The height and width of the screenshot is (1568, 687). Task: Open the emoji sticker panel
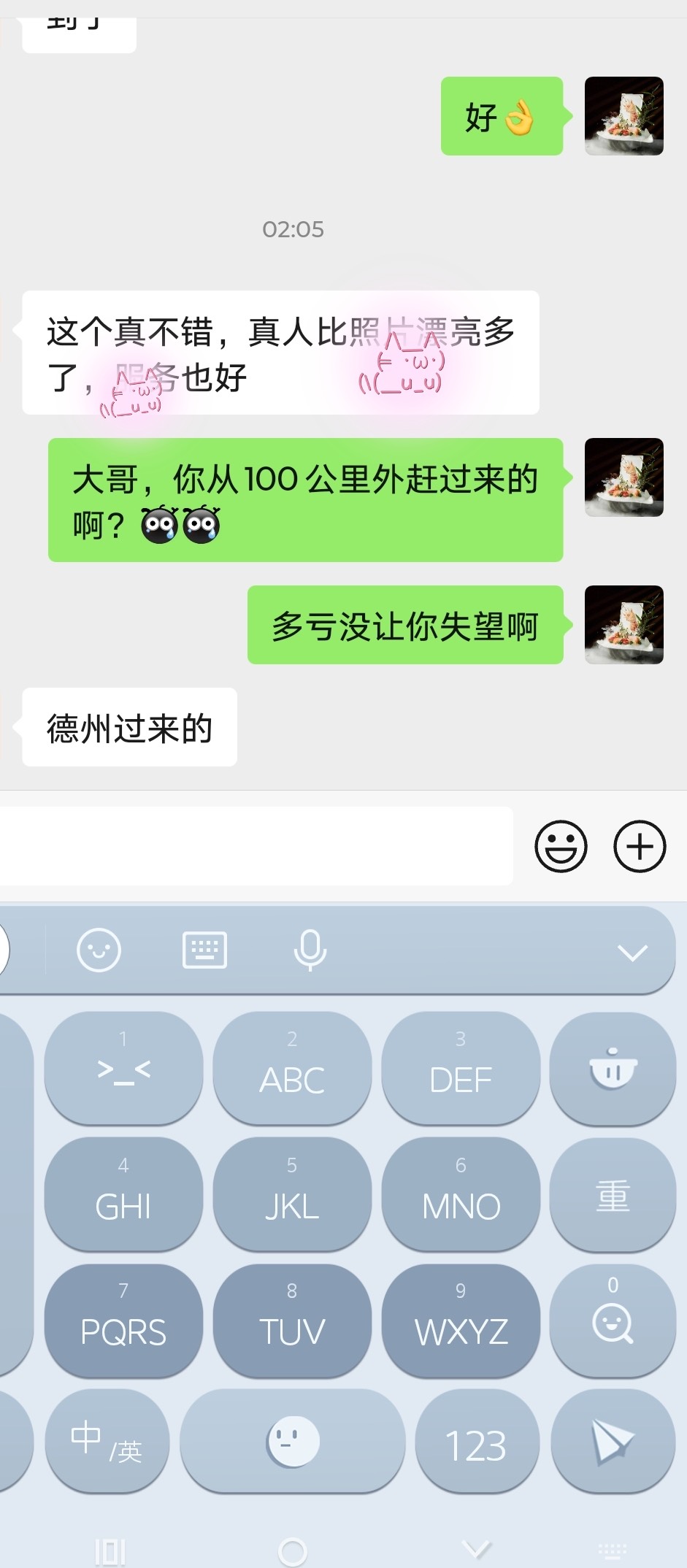561,846
